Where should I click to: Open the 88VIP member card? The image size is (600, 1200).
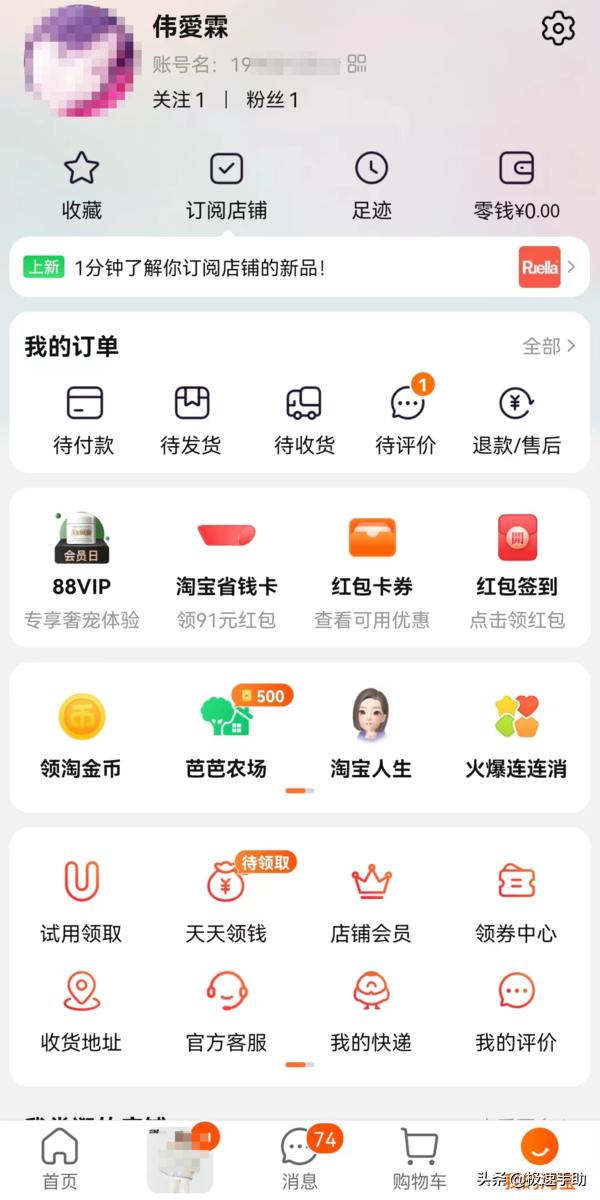(x=82, y=569)
